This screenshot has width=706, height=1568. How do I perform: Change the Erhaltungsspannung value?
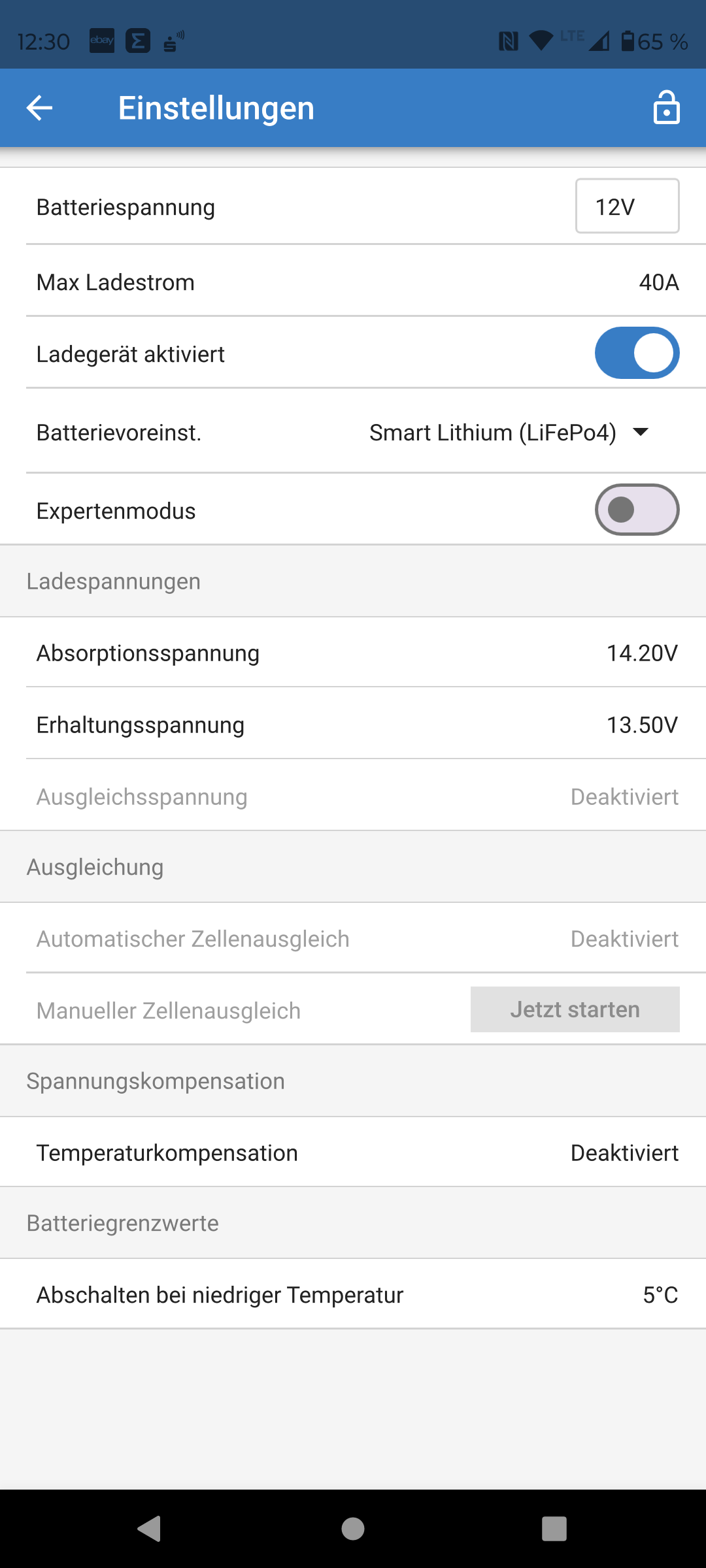click(x=353, y=725)
